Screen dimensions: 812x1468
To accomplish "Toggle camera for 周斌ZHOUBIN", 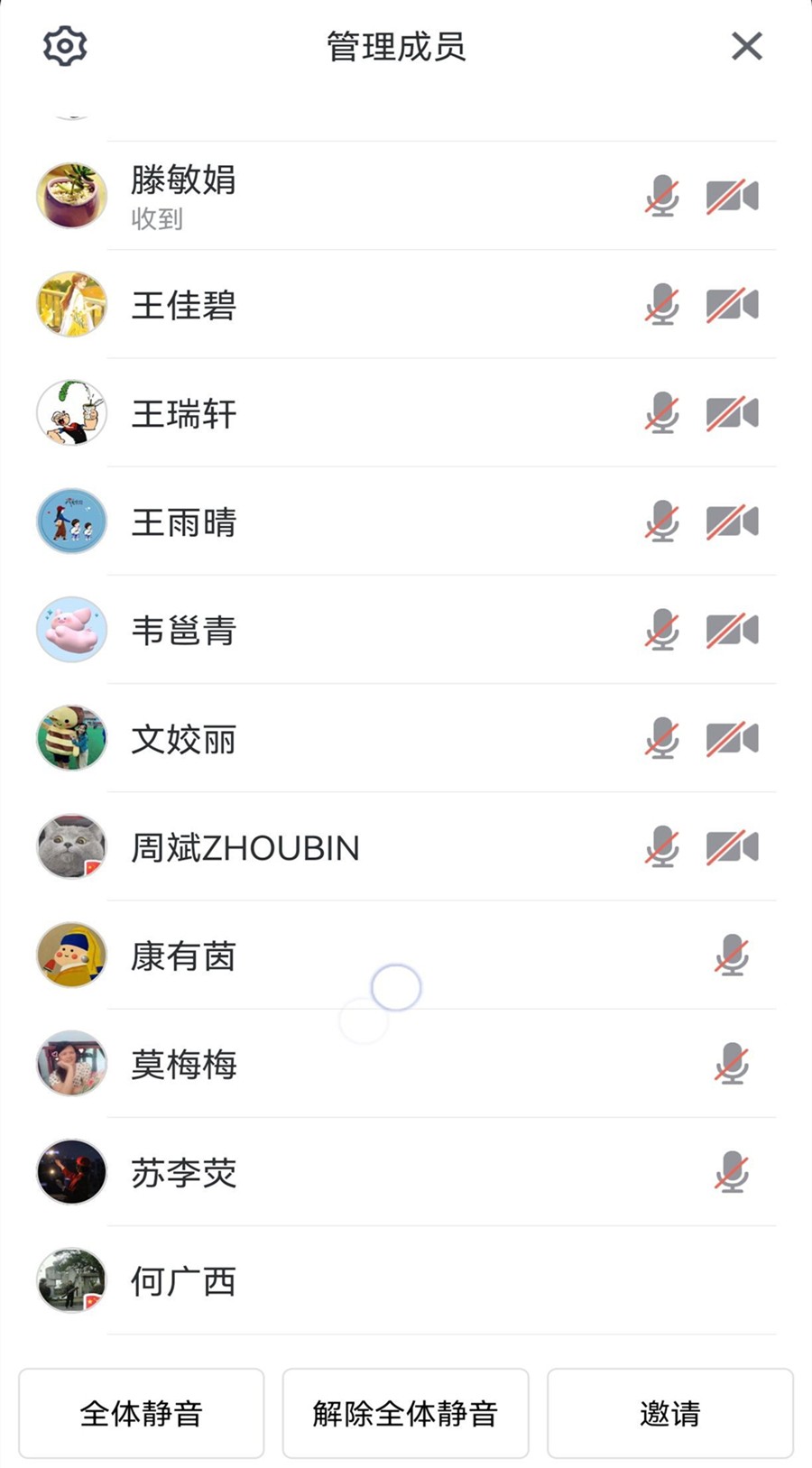I will pos(732,847).
